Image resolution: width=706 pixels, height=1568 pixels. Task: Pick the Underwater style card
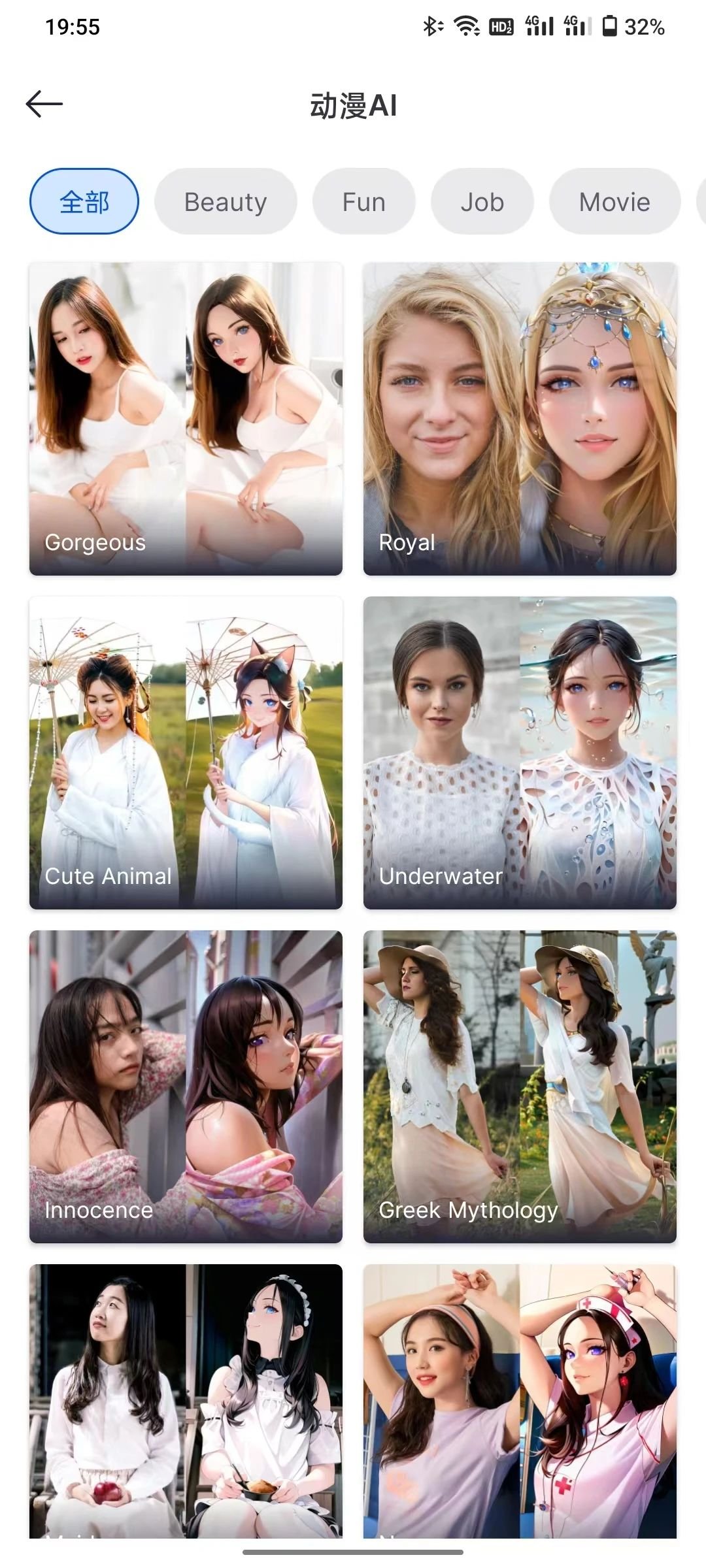point(520,753)
